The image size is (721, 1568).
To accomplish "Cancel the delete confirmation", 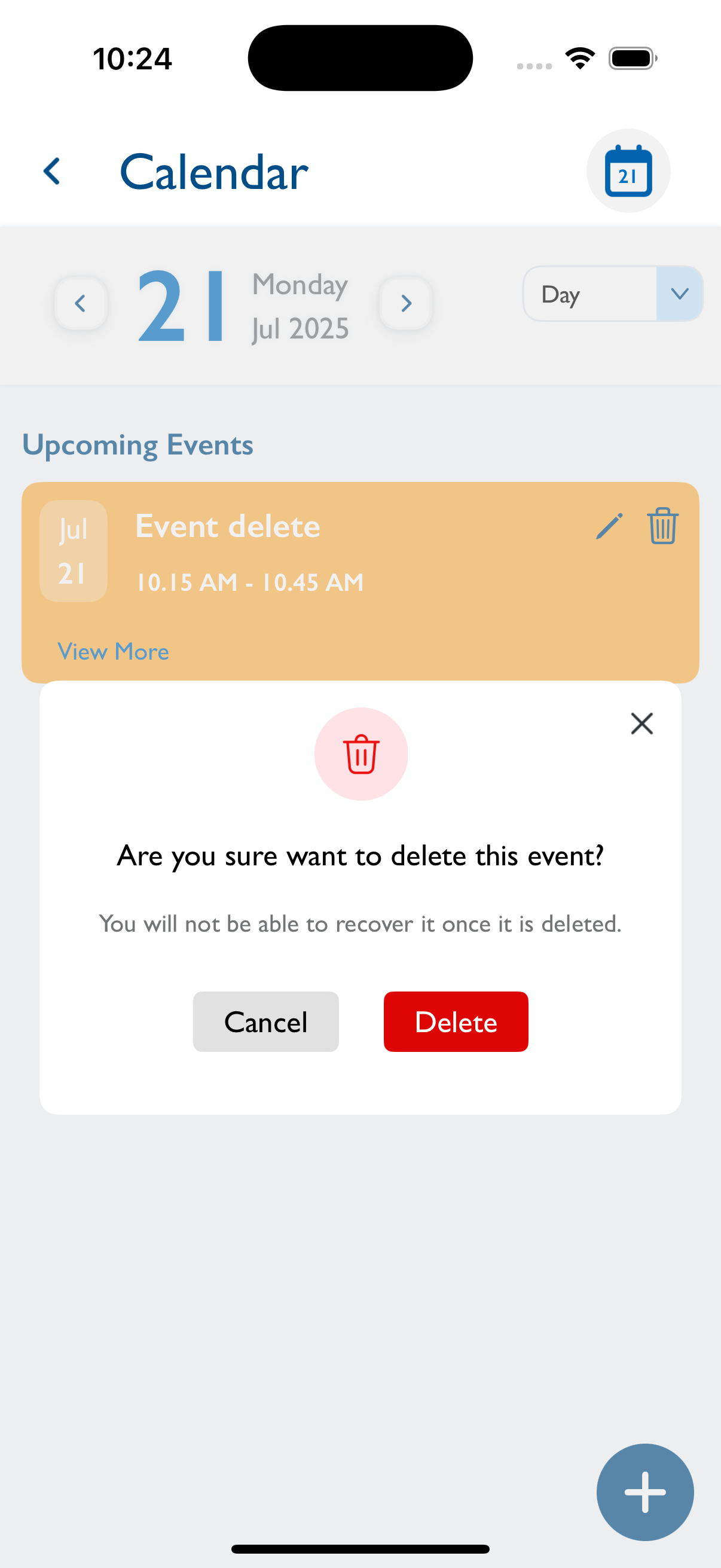I will click(266, 1021).
